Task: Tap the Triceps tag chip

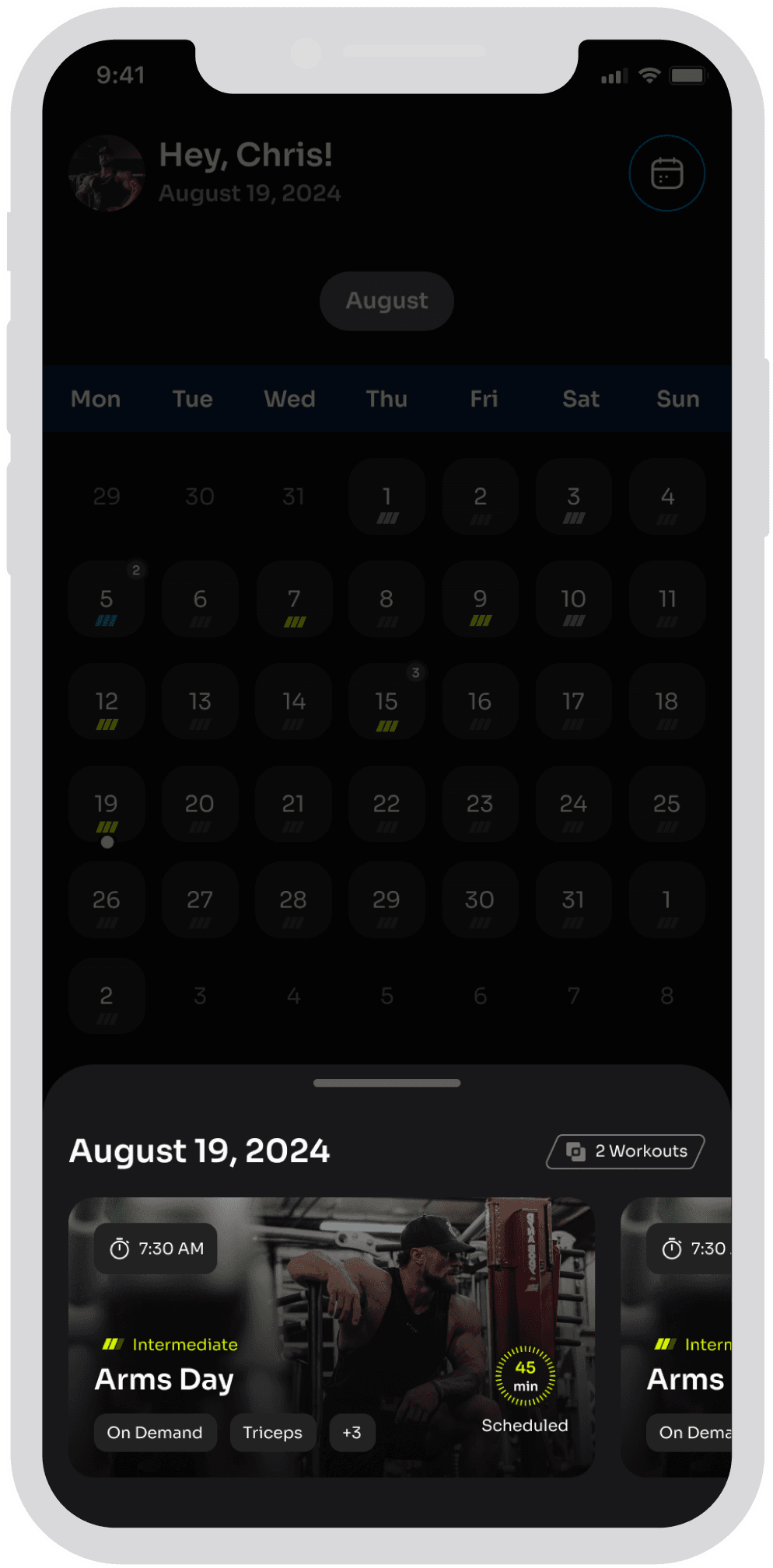Action: tap(272, 1433)
